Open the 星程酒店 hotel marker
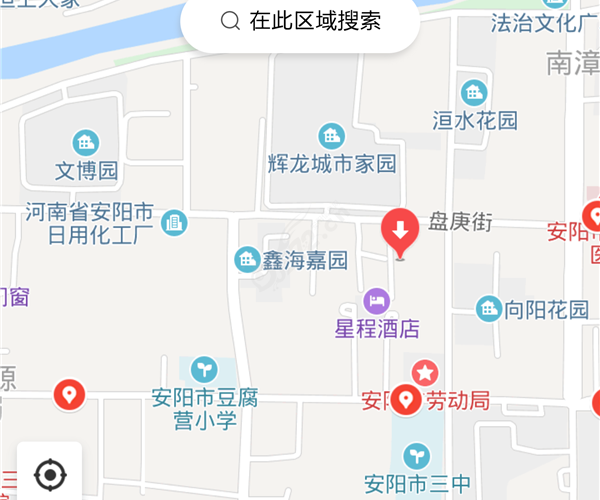The height and width of the screenshot is (500, 600). (376, 299)
